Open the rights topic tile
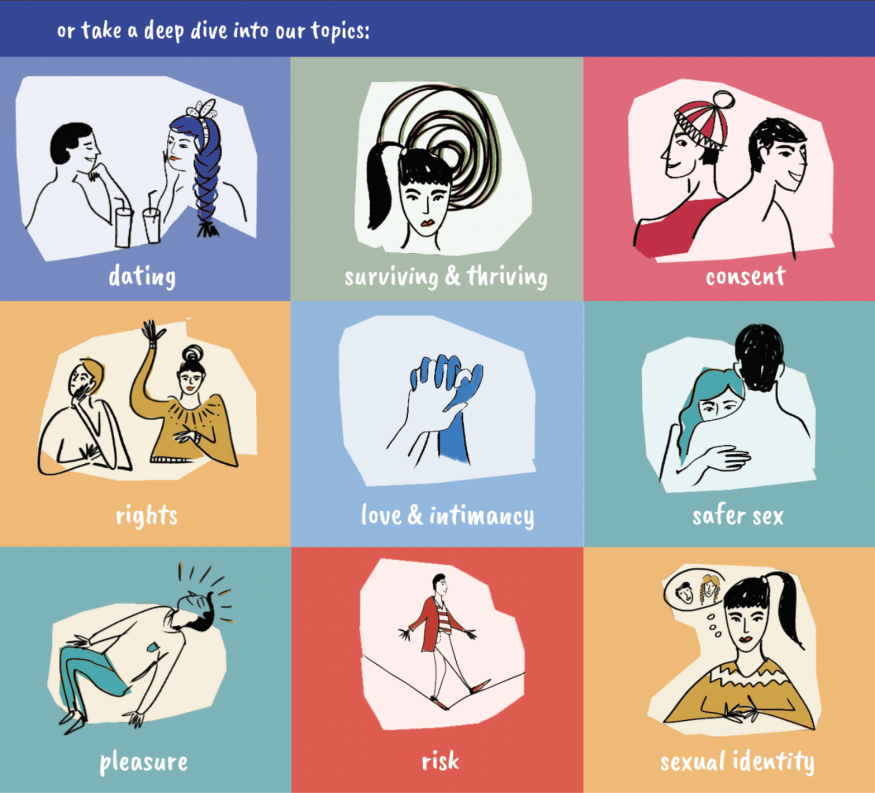 (x=145, y=425)
